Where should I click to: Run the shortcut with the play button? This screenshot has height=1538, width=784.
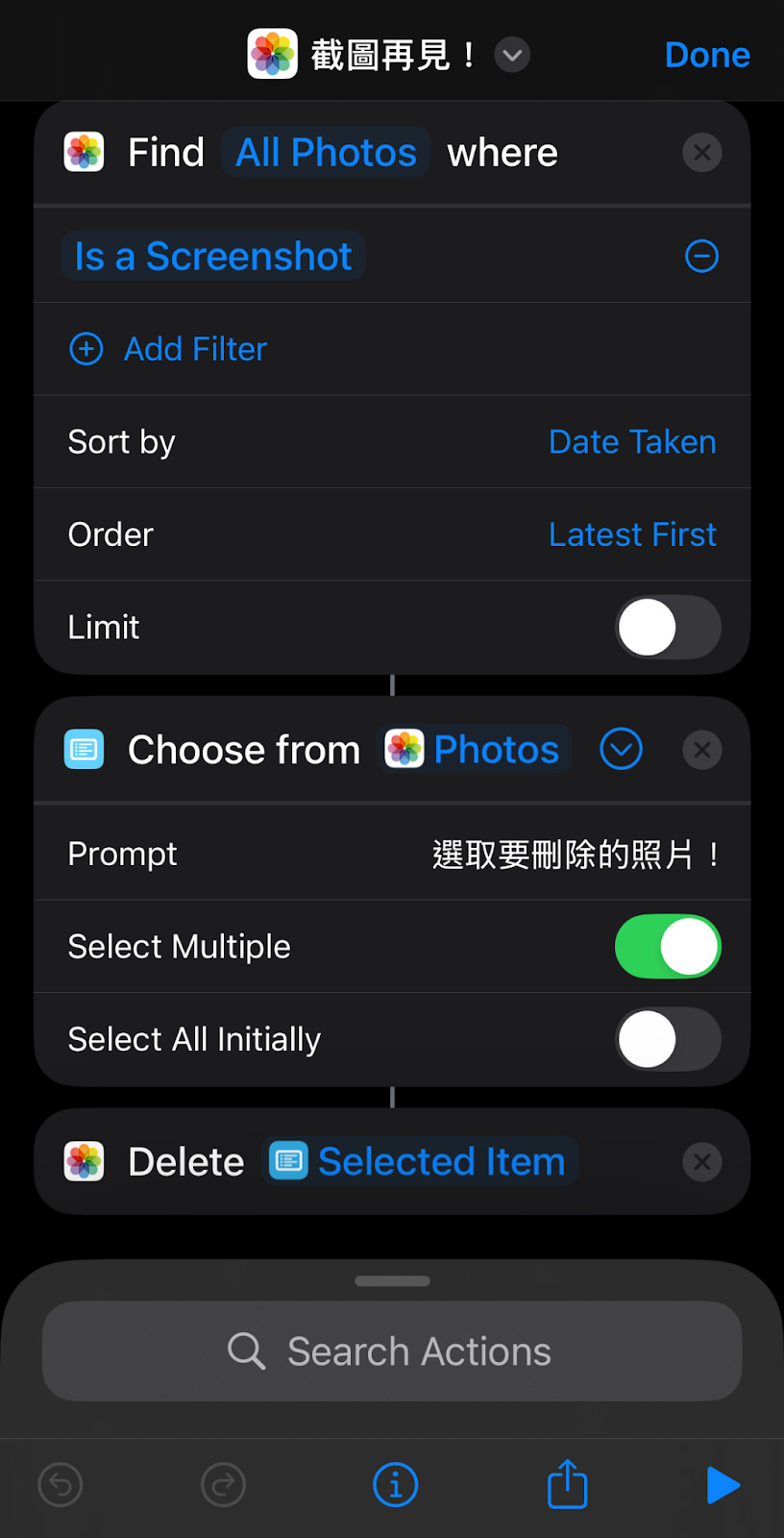click(723, 1485)
